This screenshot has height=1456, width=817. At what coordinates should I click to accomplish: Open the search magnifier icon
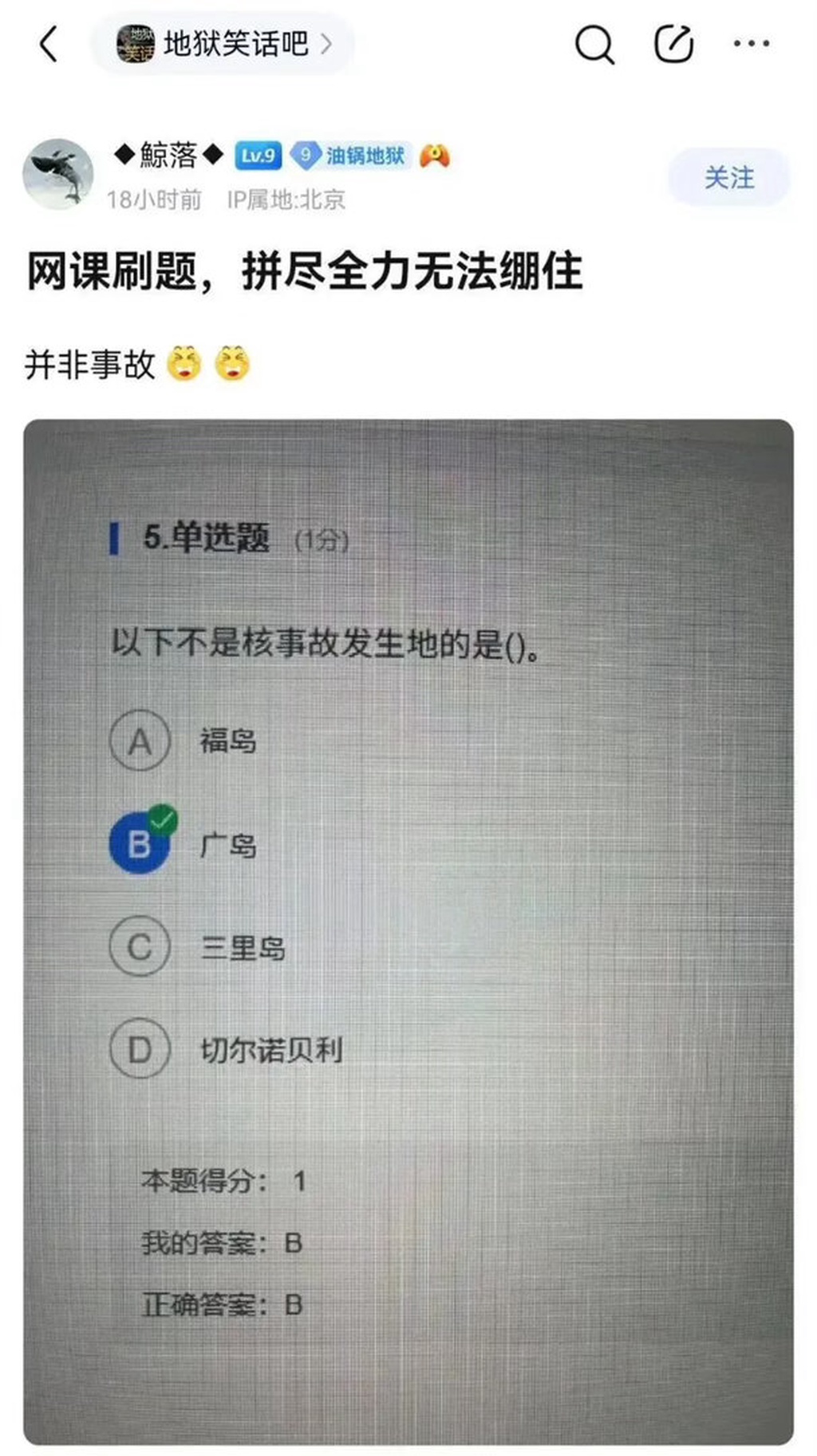594,44
